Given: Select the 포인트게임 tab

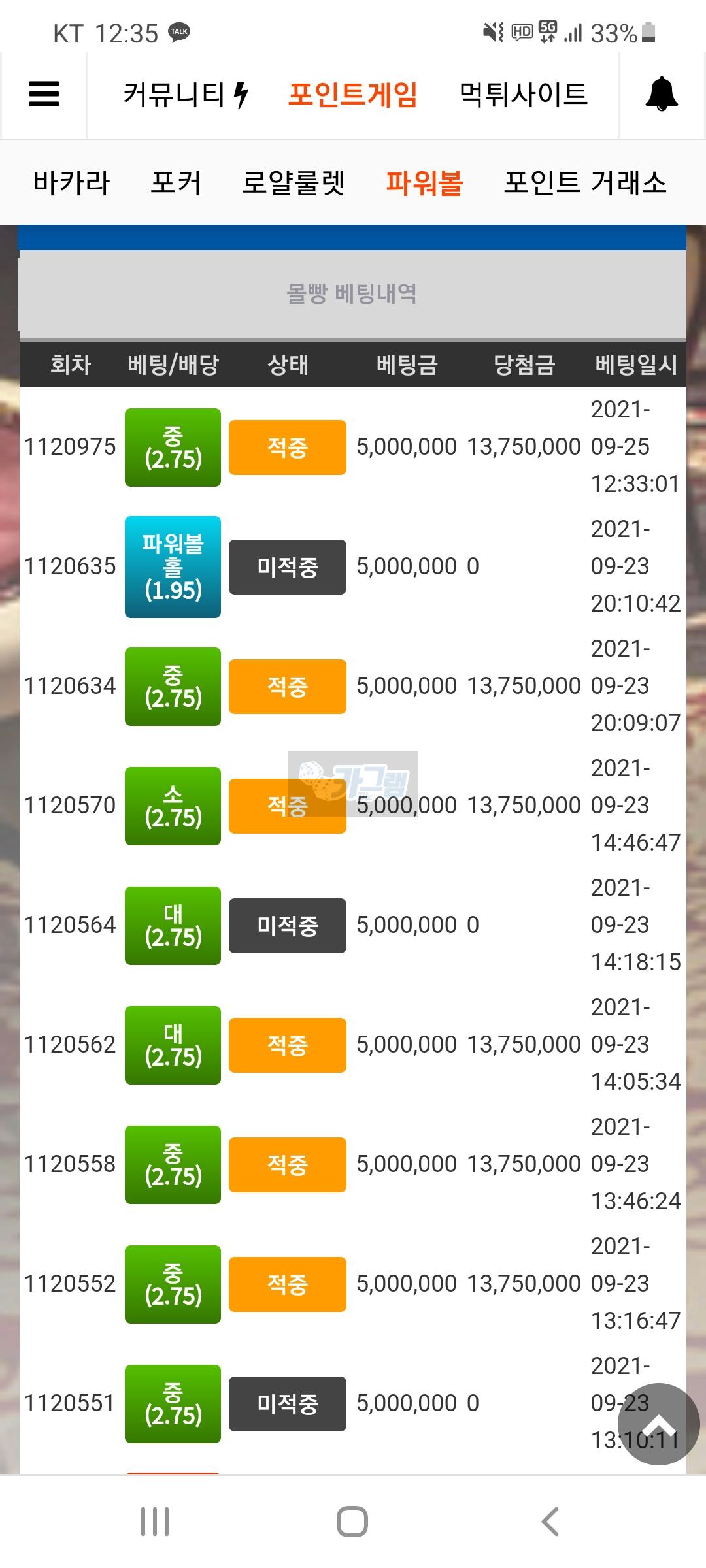Looking at the screenshot, I should coord(353,94).
